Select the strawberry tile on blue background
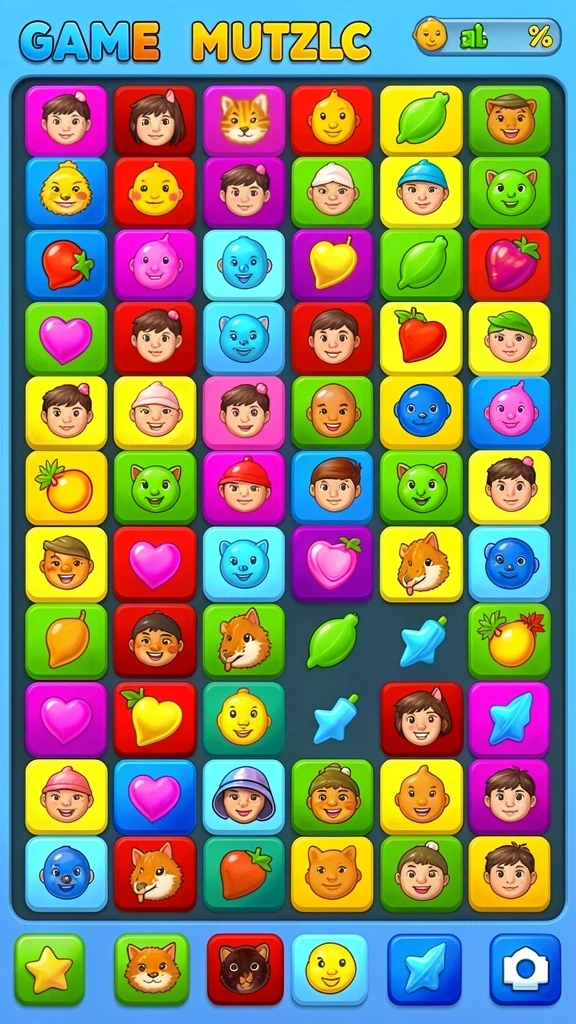Screen dimensions: 576x1024 click(x=66, y=264)
